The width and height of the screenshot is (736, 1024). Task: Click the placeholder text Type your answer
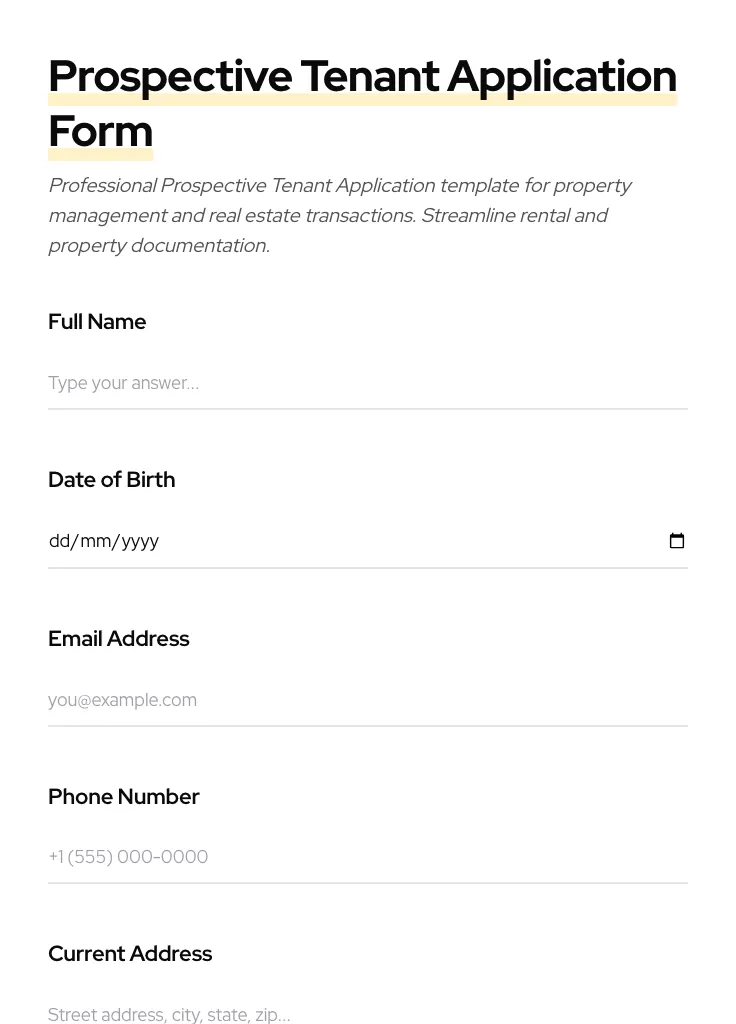[123, 383]
